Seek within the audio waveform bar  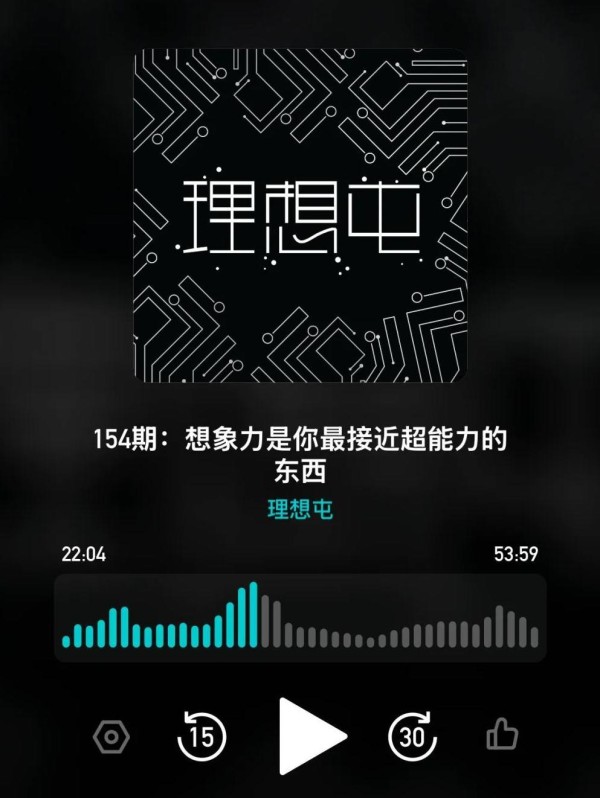click(300, 617)
